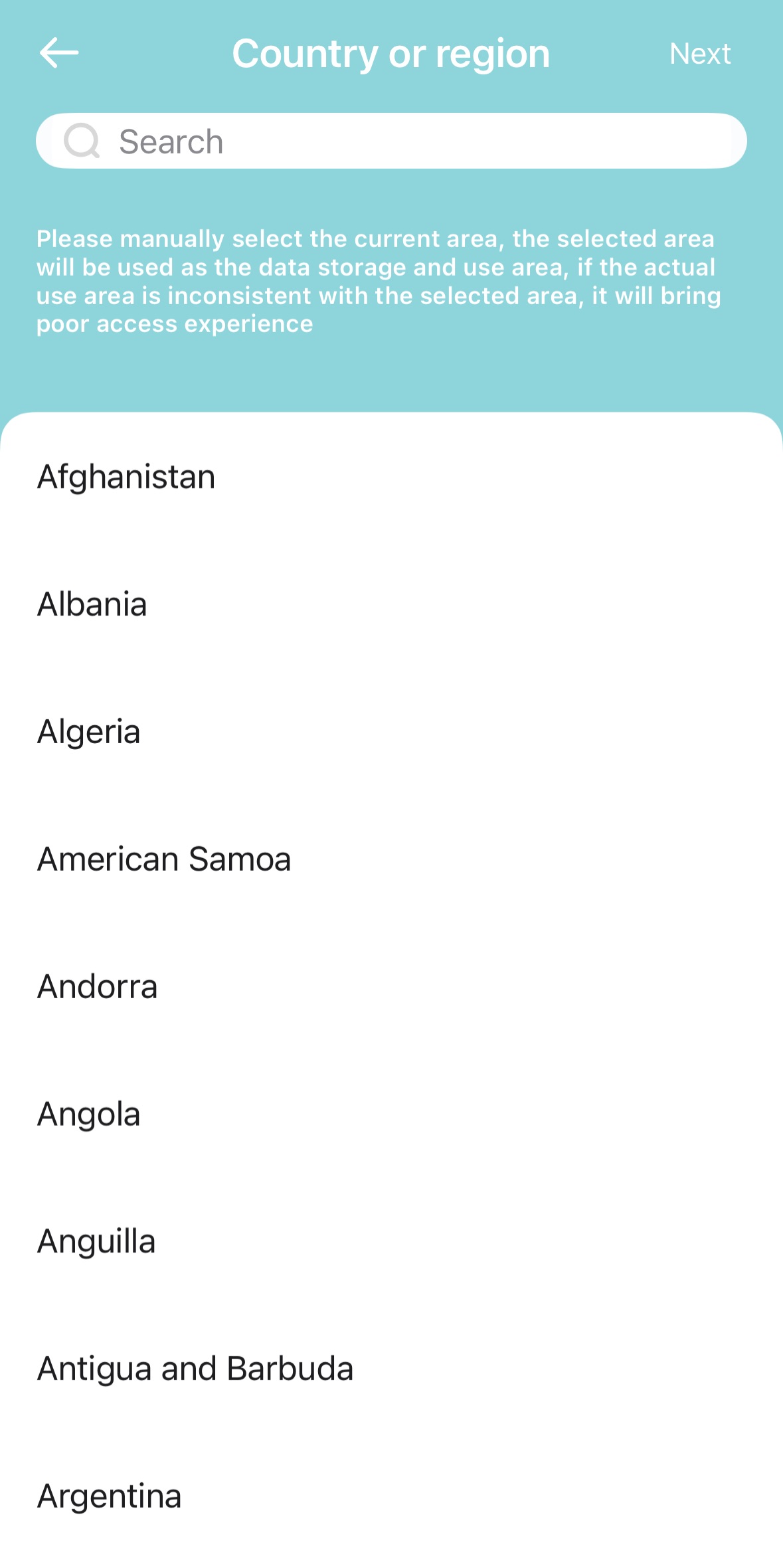
Task: Tap Next to continue
Action: pyautogui.click(x=700, y=54)
